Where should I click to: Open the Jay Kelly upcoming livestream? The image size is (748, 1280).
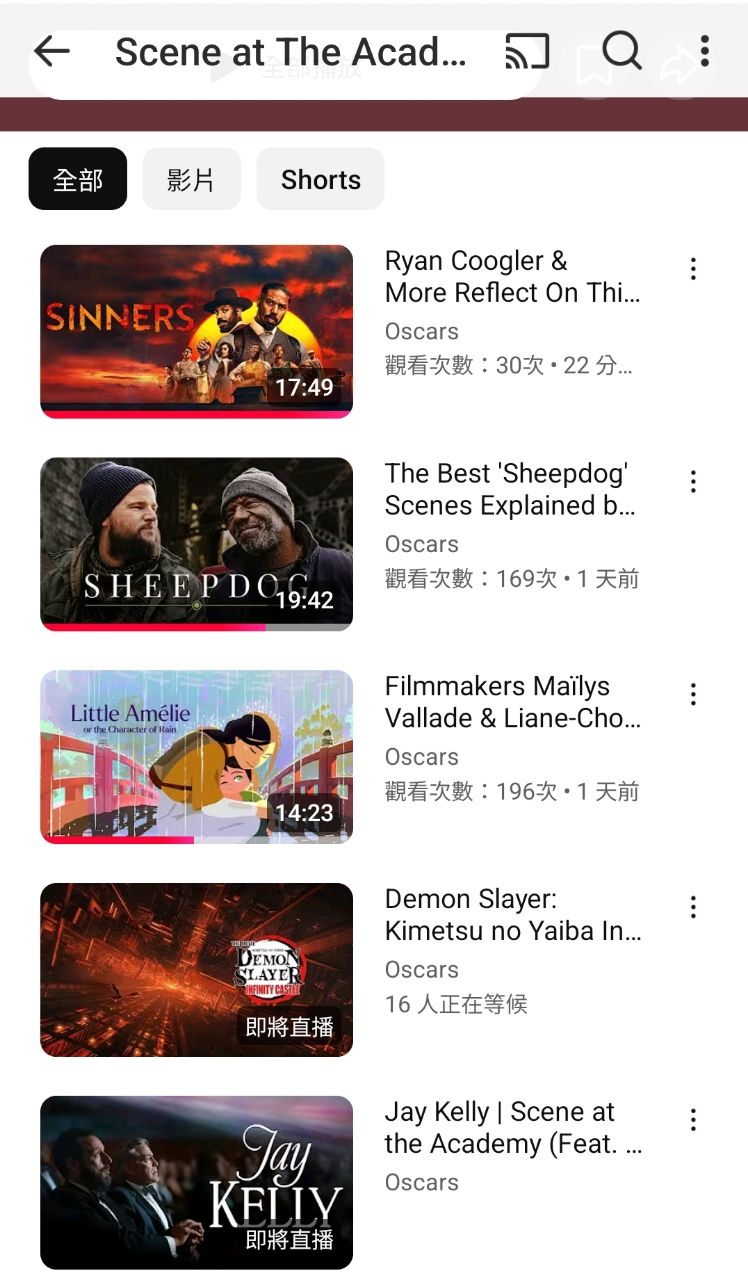(x=196, y=1182)
